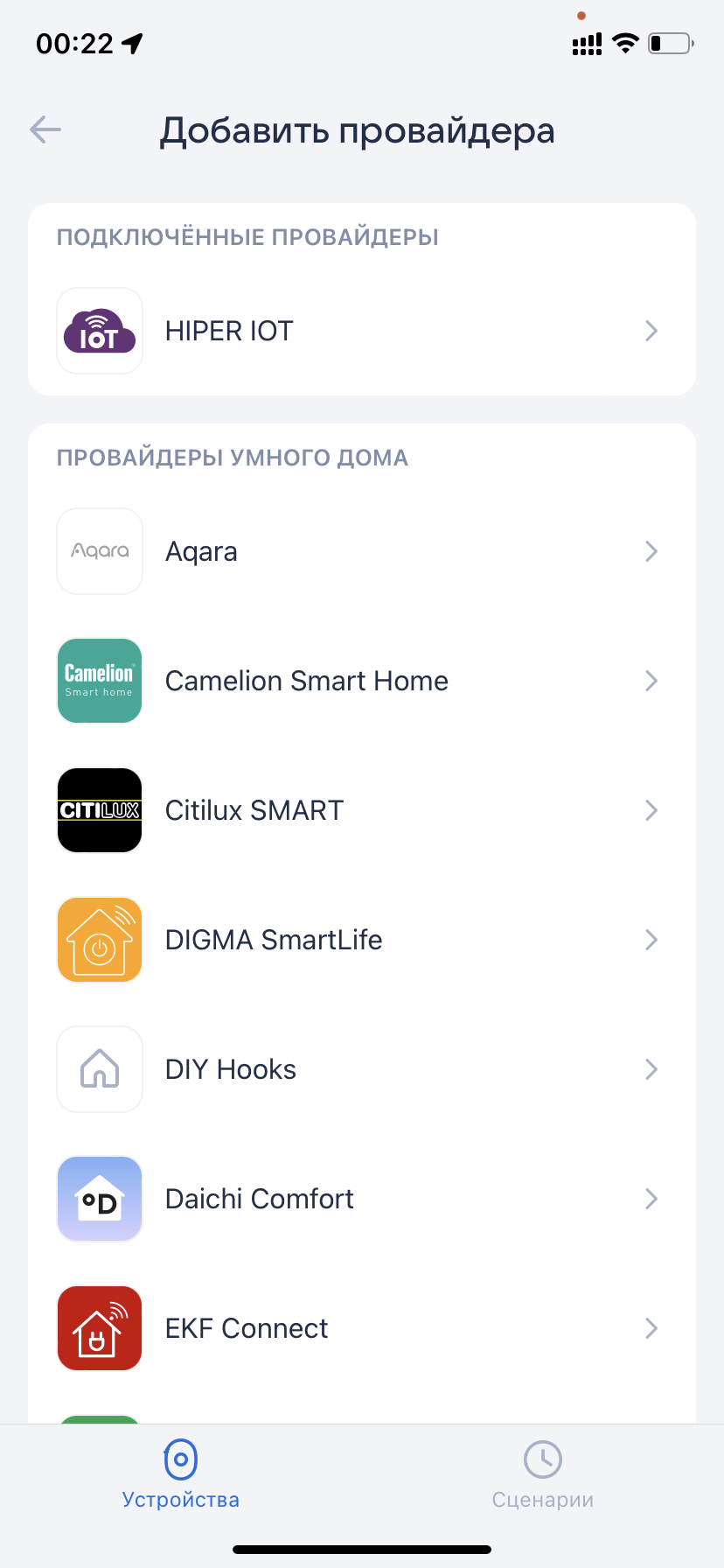The image size is (724, 1568).
Task: Select the Aqara provider
Action: pos(360,551)
